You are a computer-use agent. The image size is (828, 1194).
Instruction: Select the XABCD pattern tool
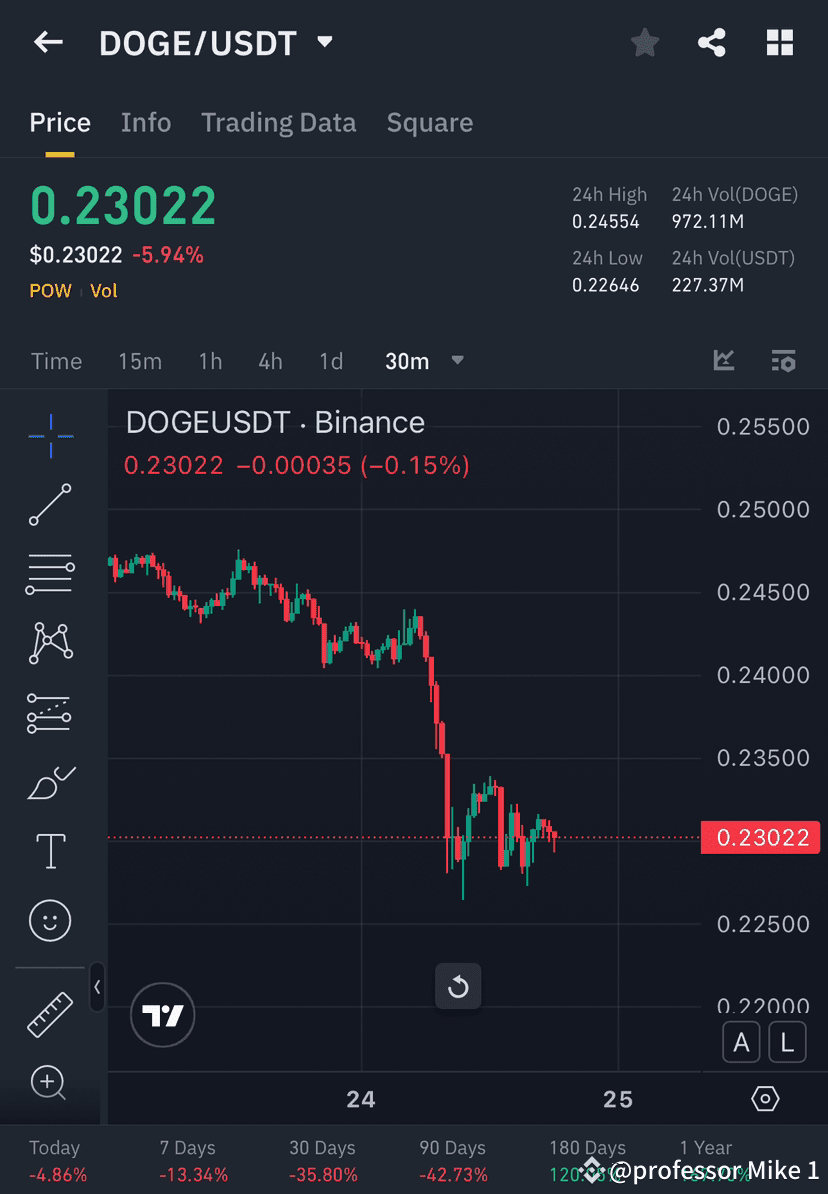tap(50, 643)
